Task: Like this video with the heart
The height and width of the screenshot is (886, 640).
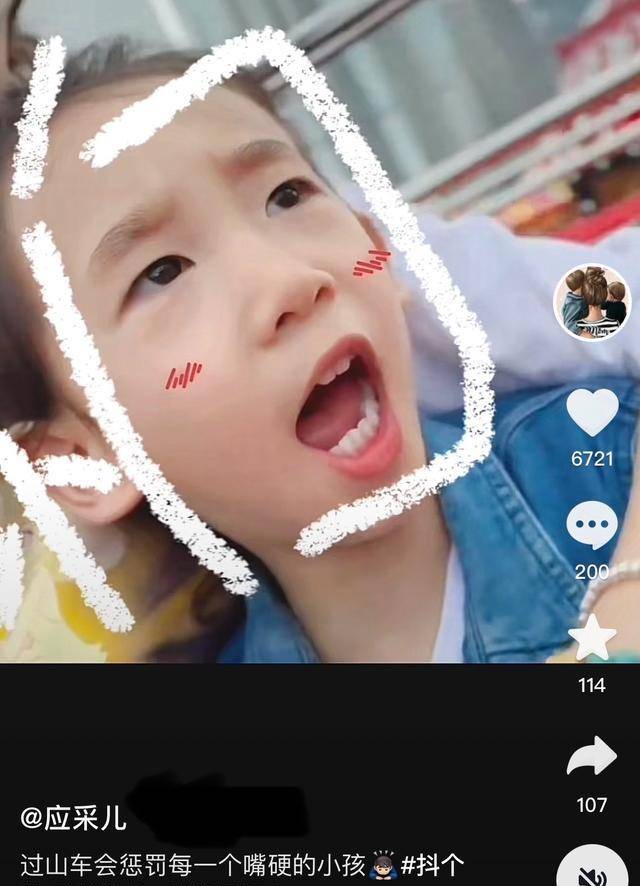Action: point(592,412)
